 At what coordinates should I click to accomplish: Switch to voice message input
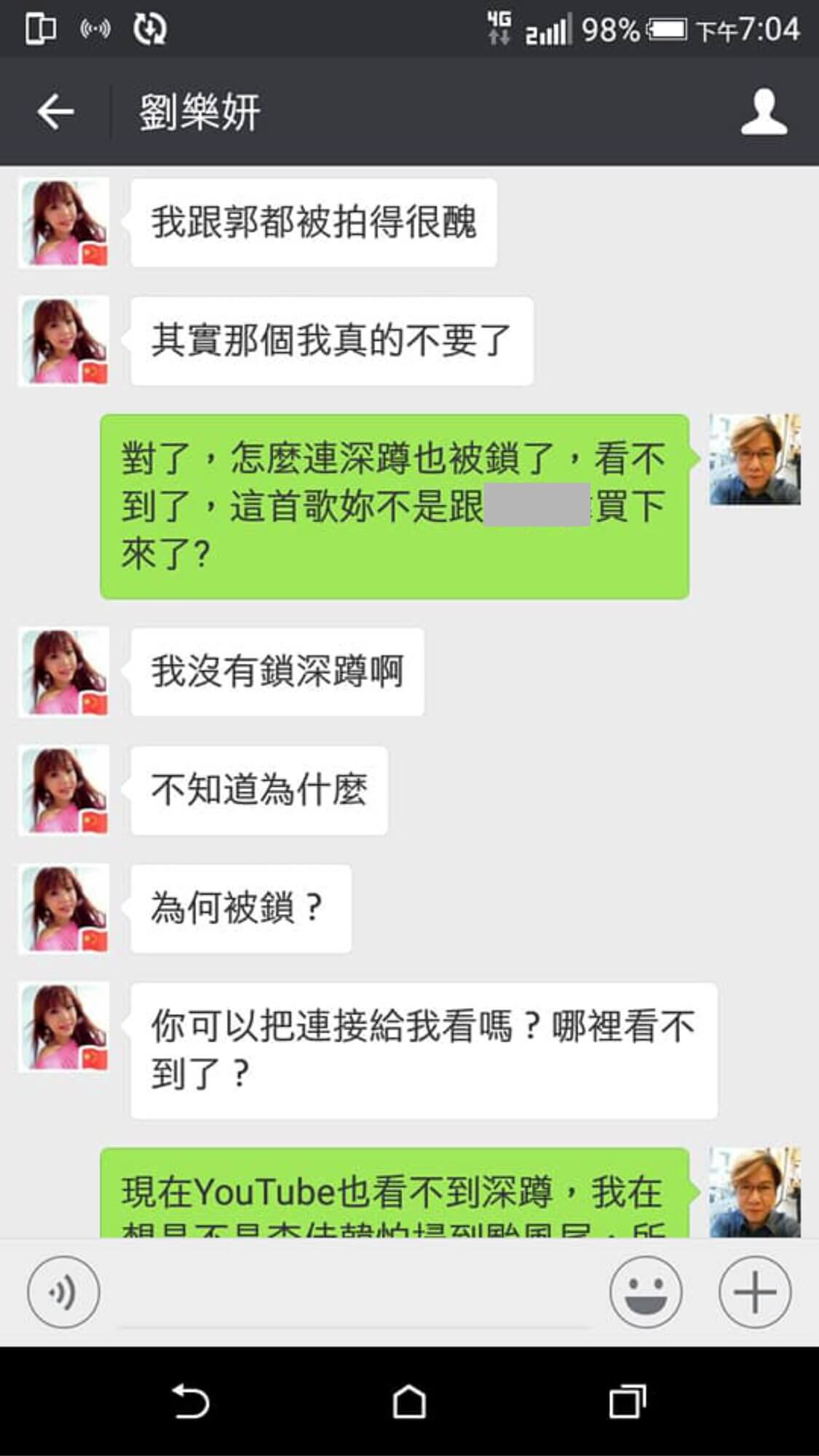pos(63,1291)
